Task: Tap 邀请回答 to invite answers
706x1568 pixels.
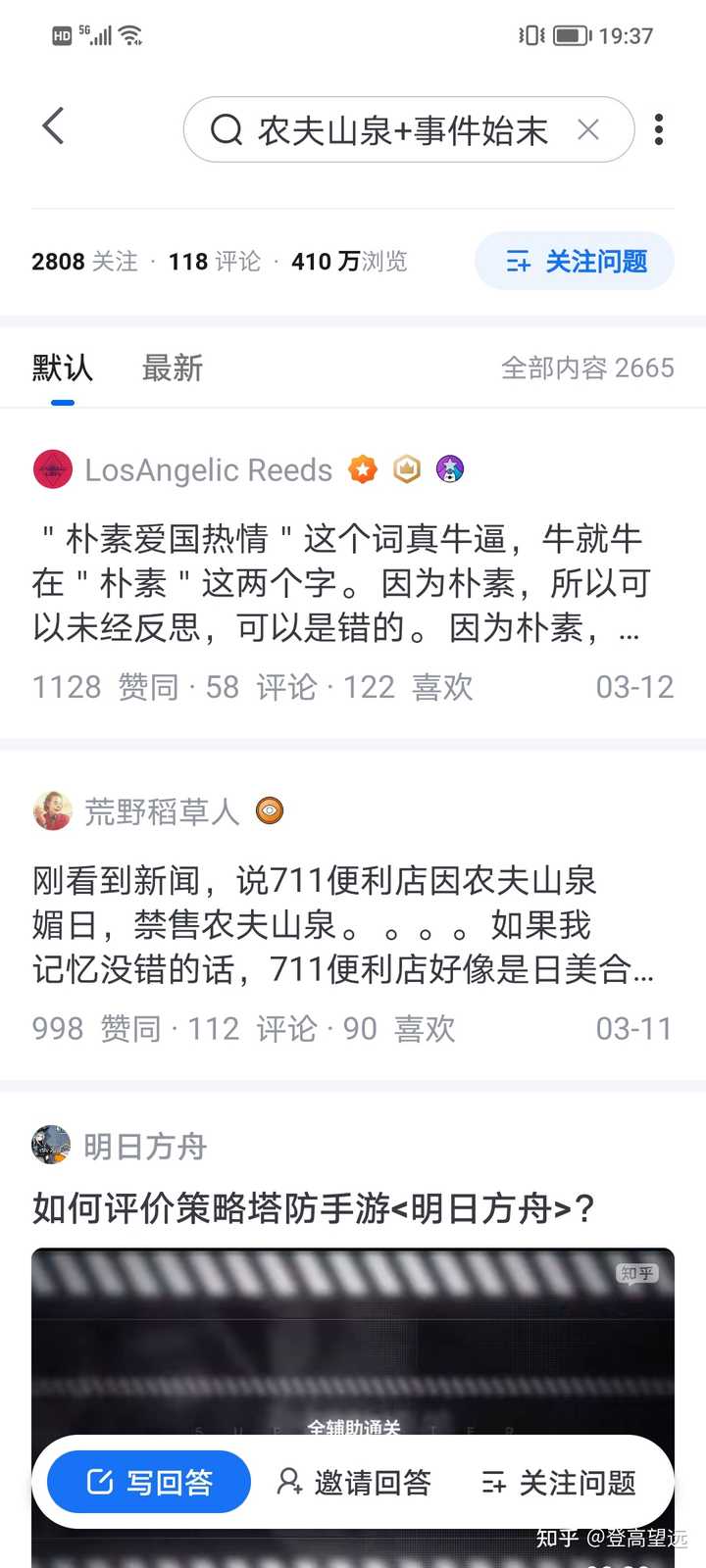Action: coord(355,1482)
